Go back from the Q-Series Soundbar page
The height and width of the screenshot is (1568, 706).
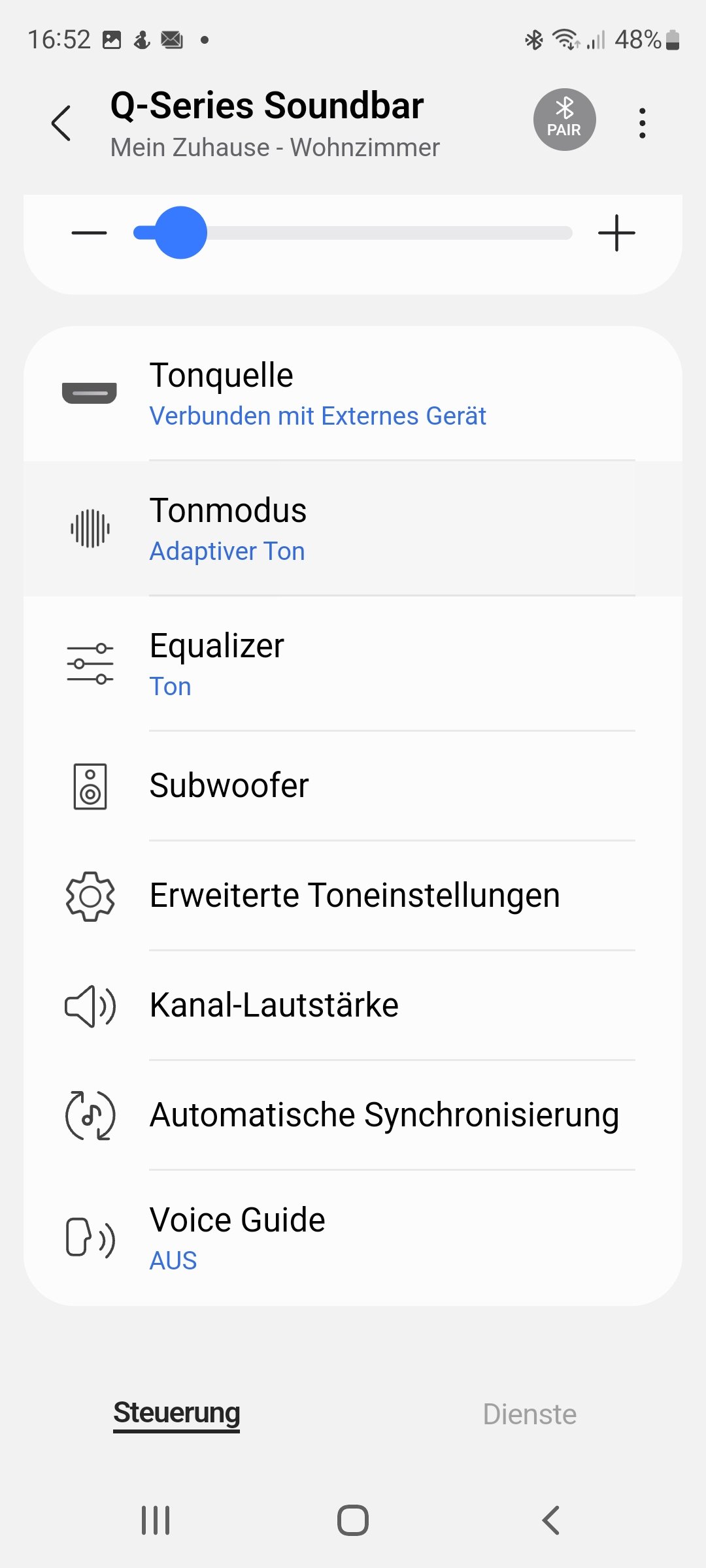(x=61, y=123)
